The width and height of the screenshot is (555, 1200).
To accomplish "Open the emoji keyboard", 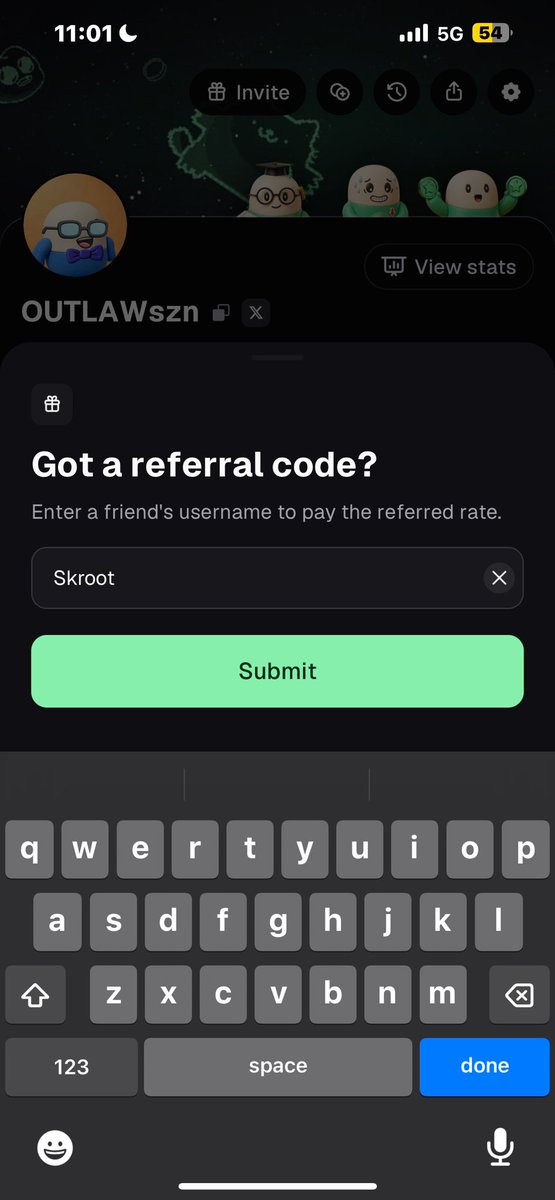I will coord(55,1147).
